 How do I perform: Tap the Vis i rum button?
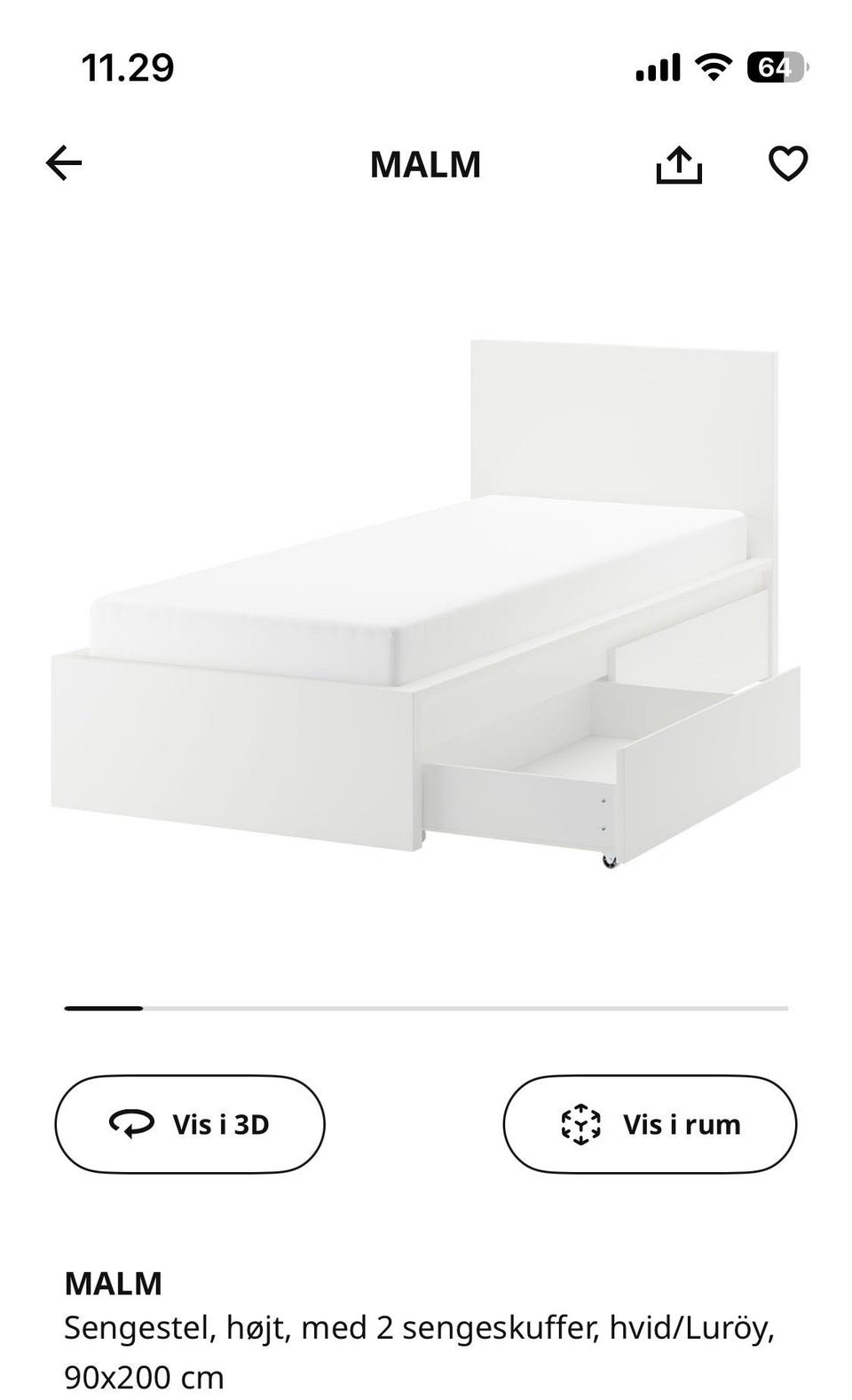coord(650,1124)
